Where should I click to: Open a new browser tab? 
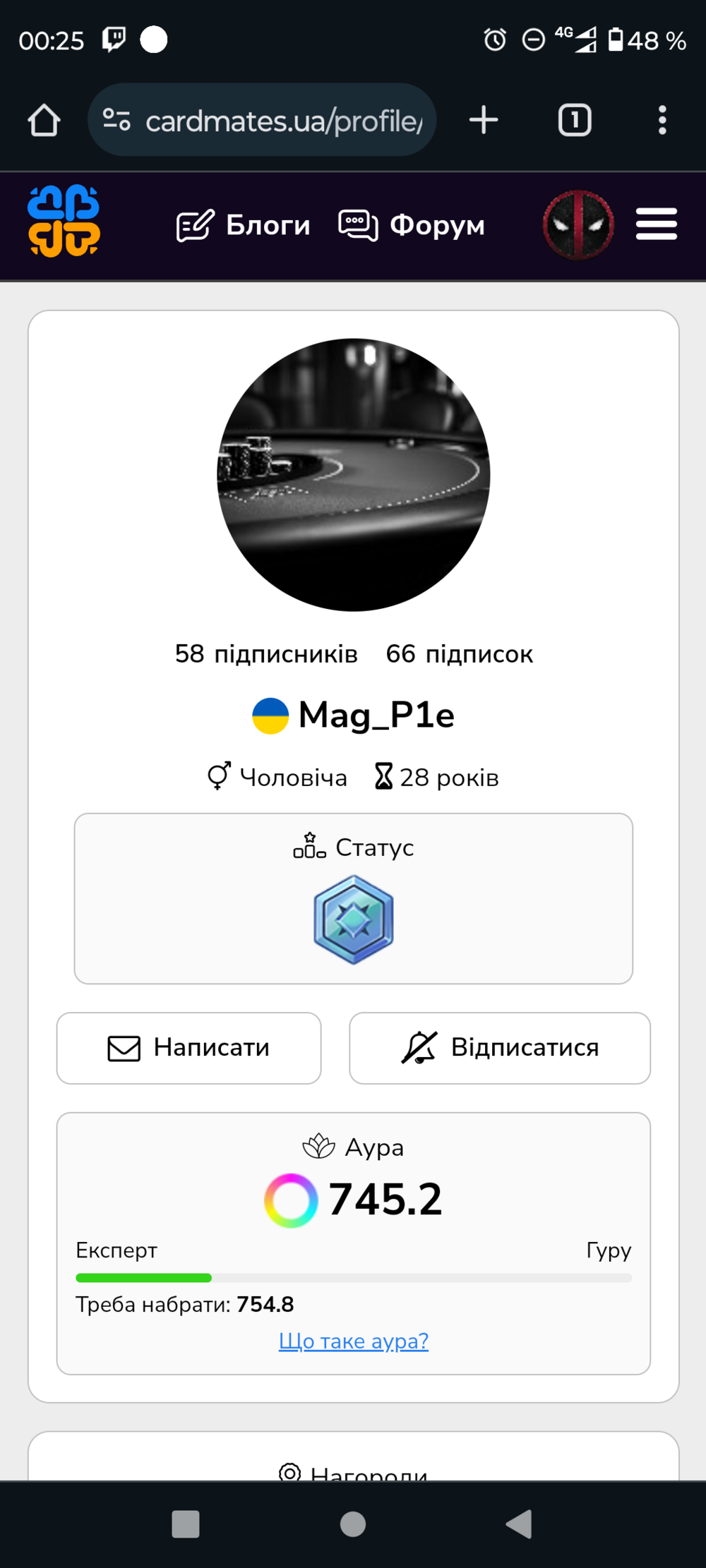(x=484, y=120)
